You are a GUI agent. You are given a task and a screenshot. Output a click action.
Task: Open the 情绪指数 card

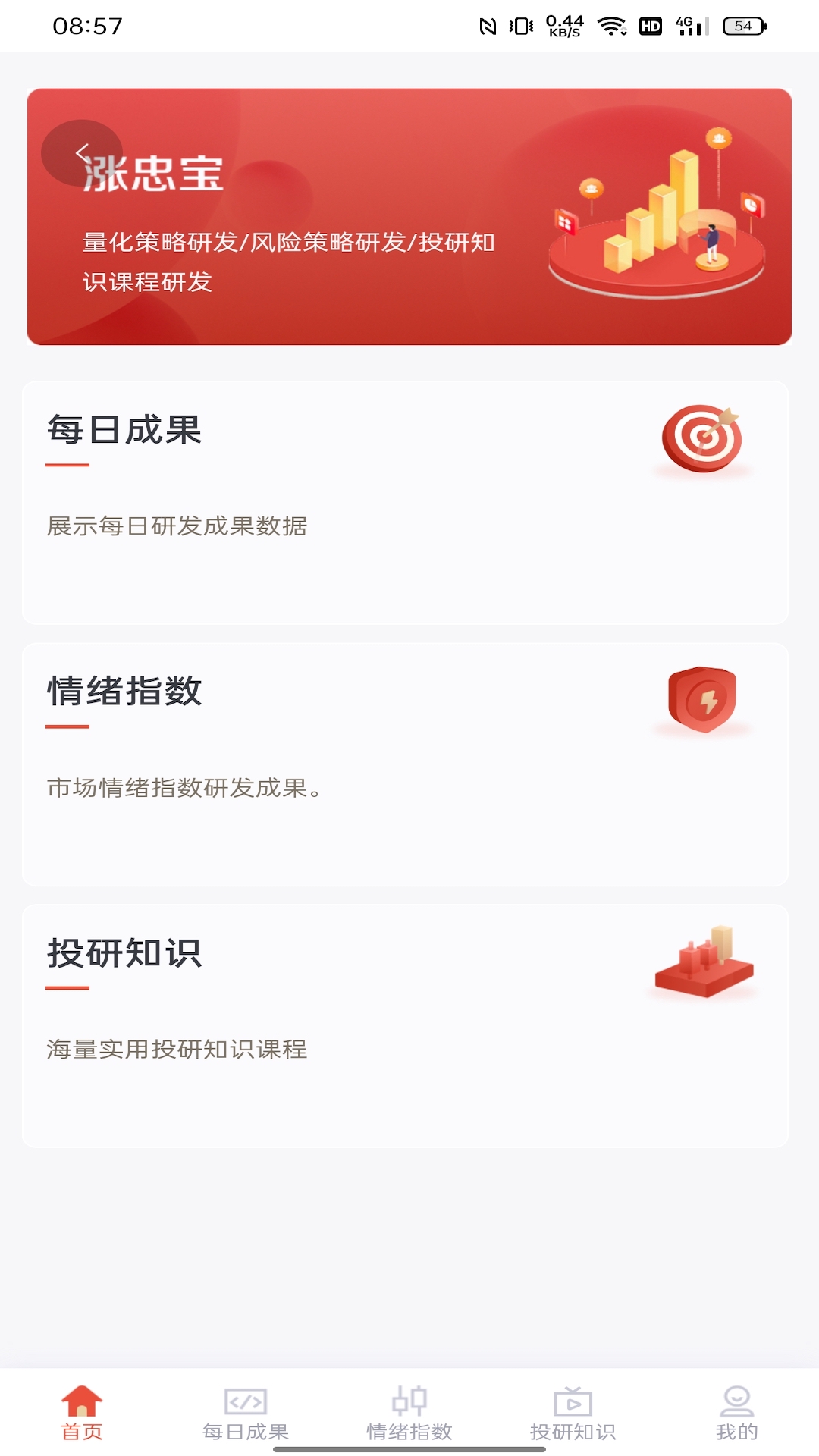(x=405, y=764)
